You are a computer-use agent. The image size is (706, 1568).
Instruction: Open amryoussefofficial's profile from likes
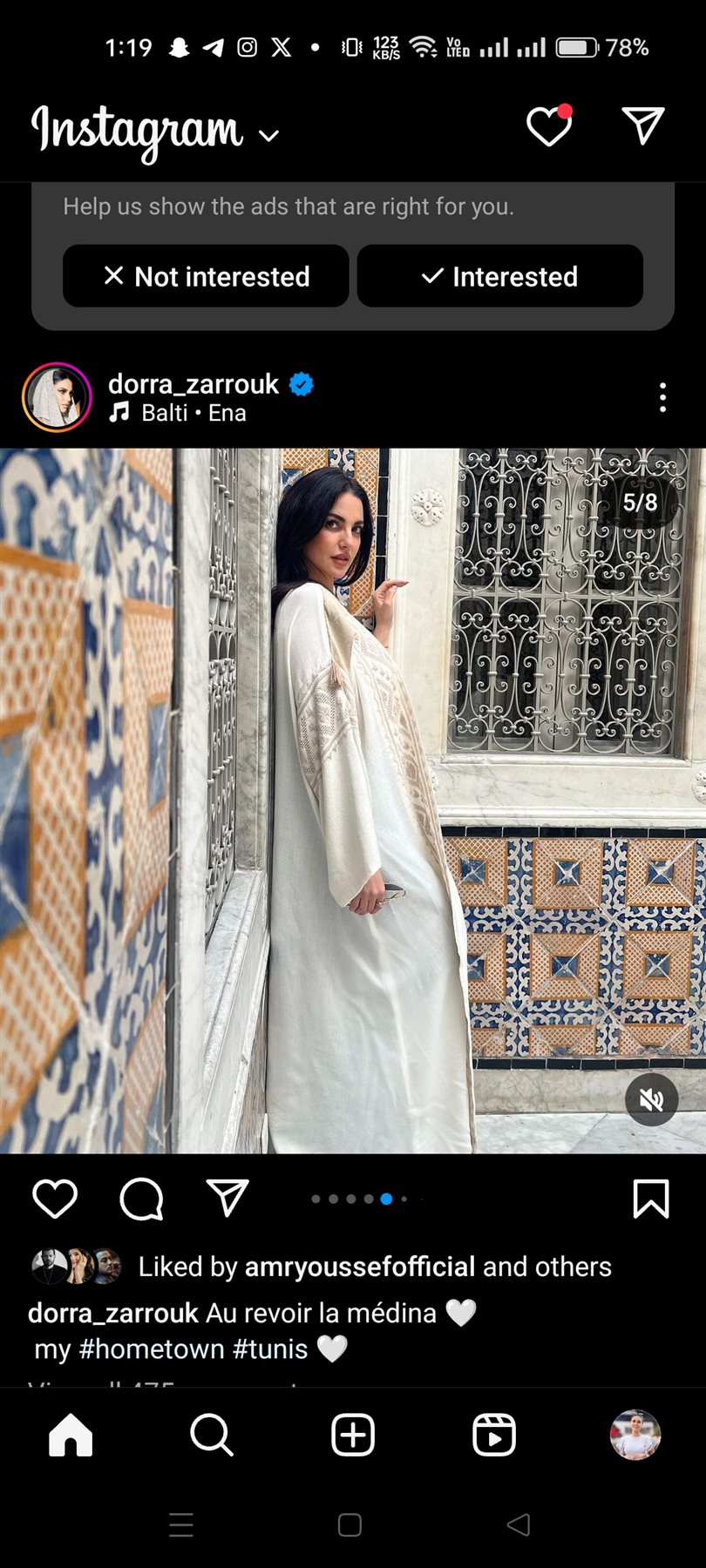360,1266
